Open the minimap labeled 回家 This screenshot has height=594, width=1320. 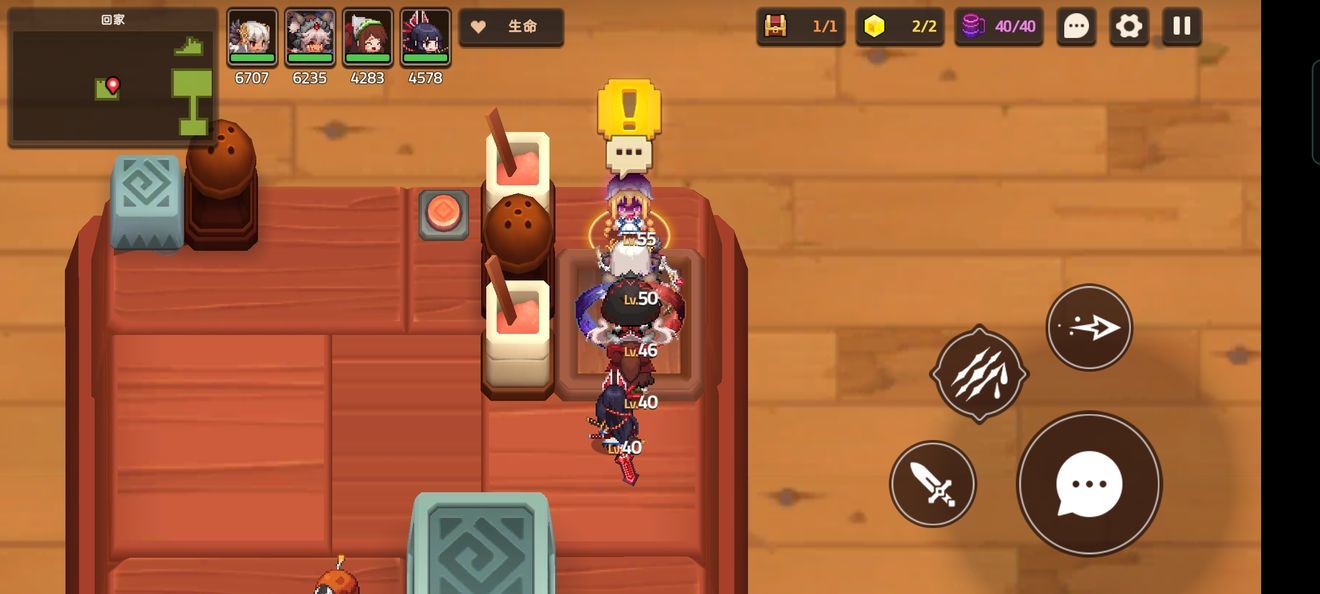pyautogui.click(x=113, y=78)
